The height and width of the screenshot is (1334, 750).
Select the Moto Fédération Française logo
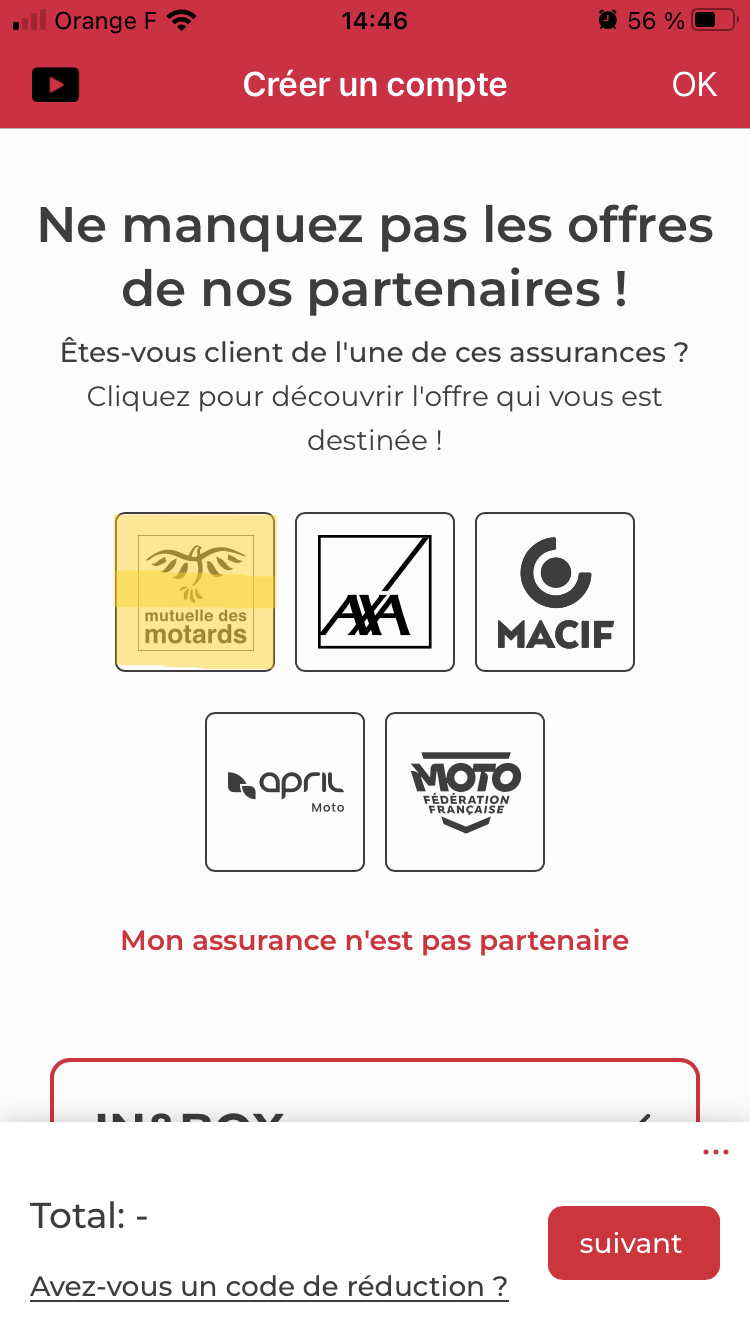coord(464,791)
